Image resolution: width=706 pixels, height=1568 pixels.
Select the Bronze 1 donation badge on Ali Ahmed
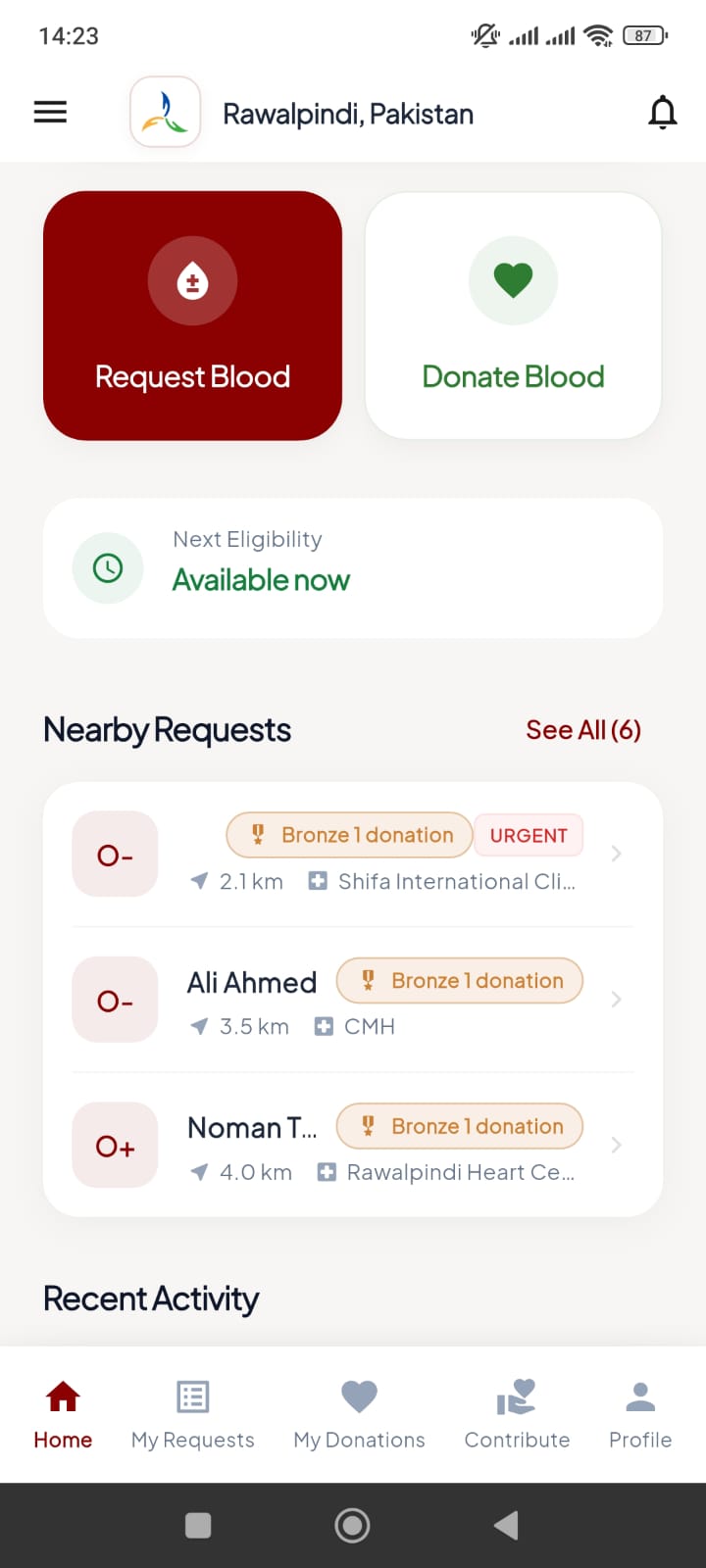(x=459, y=980)
